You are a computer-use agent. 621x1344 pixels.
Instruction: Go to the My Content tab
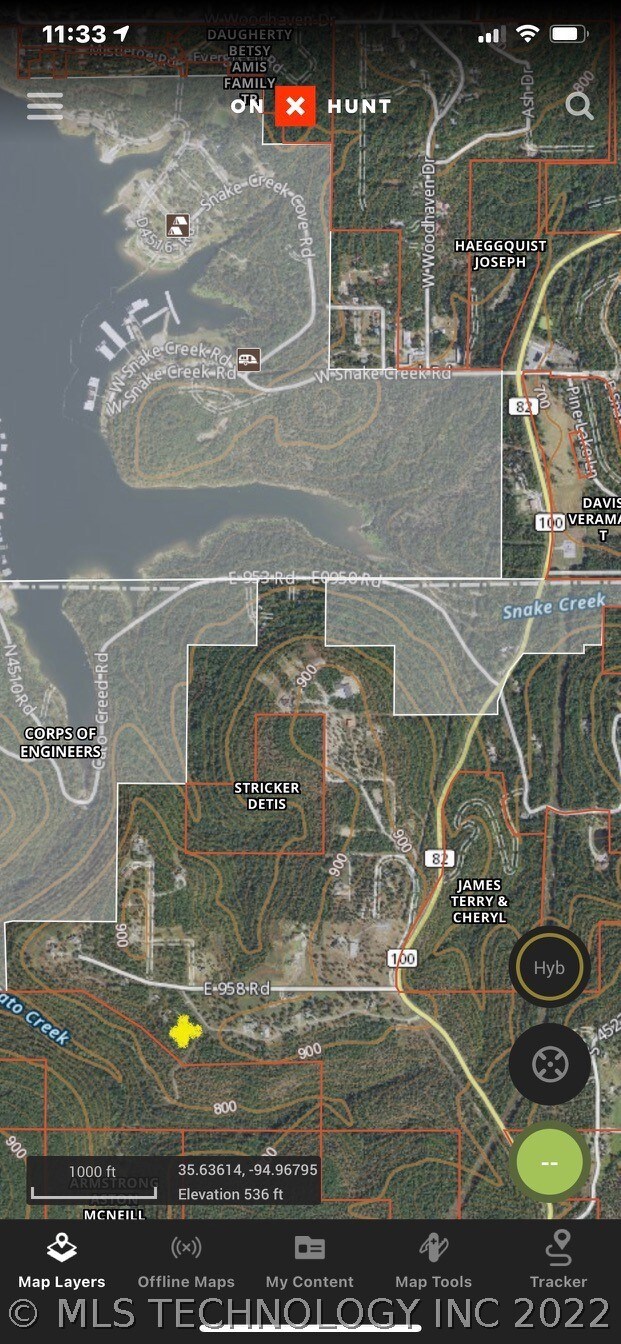[310, 1262]
